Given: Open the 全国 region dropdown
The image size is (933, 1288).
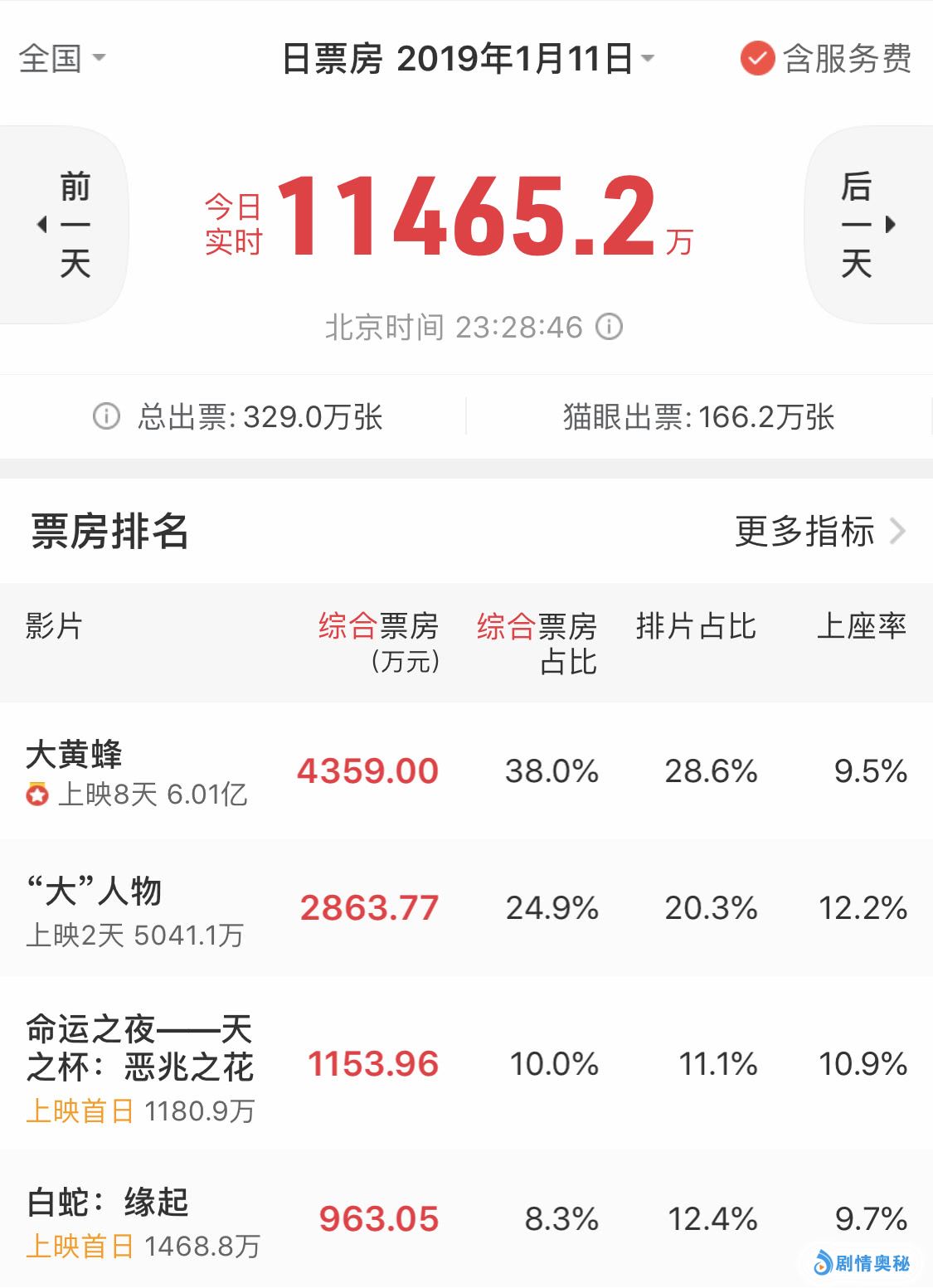Looking at the screenshot, I should coord(62,58).
